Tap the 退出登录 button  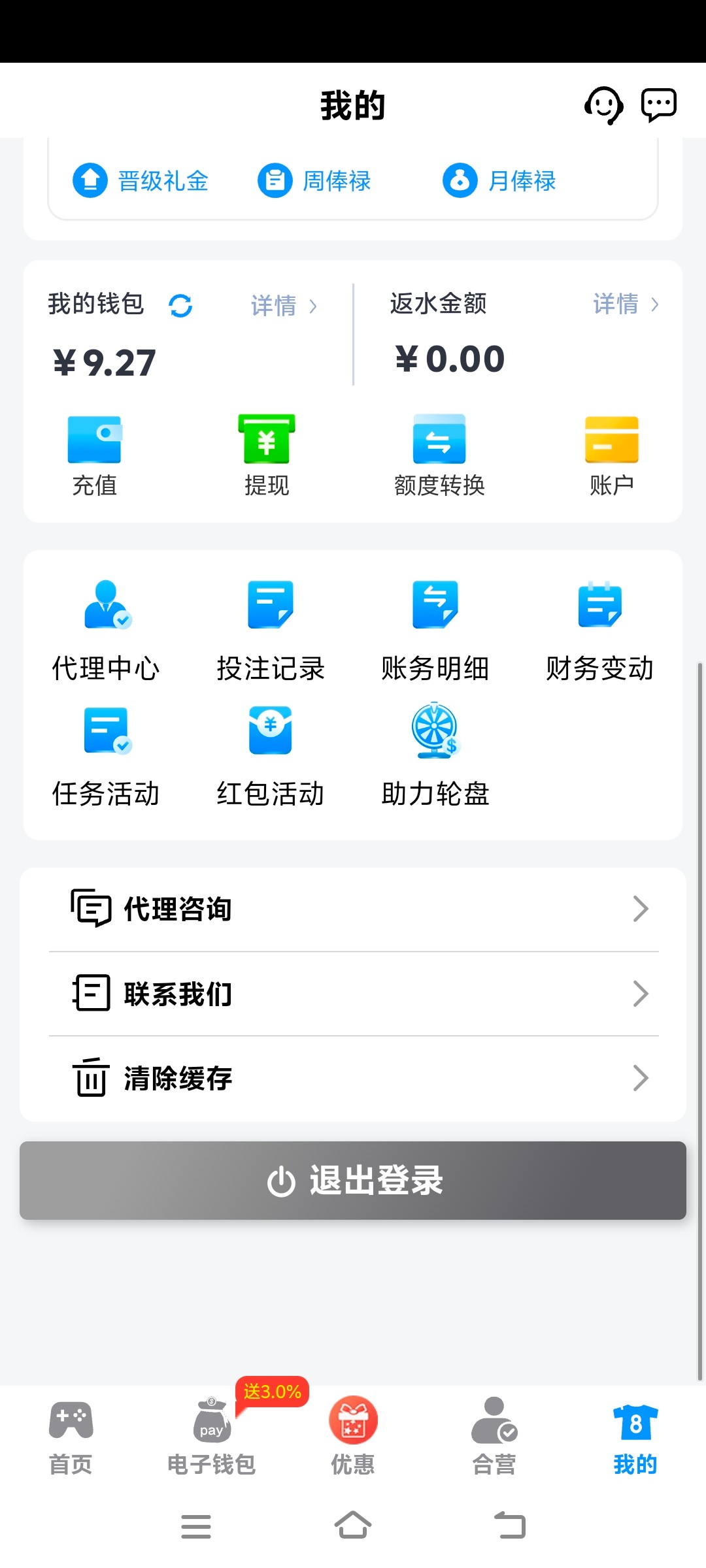click(353, 1181)
